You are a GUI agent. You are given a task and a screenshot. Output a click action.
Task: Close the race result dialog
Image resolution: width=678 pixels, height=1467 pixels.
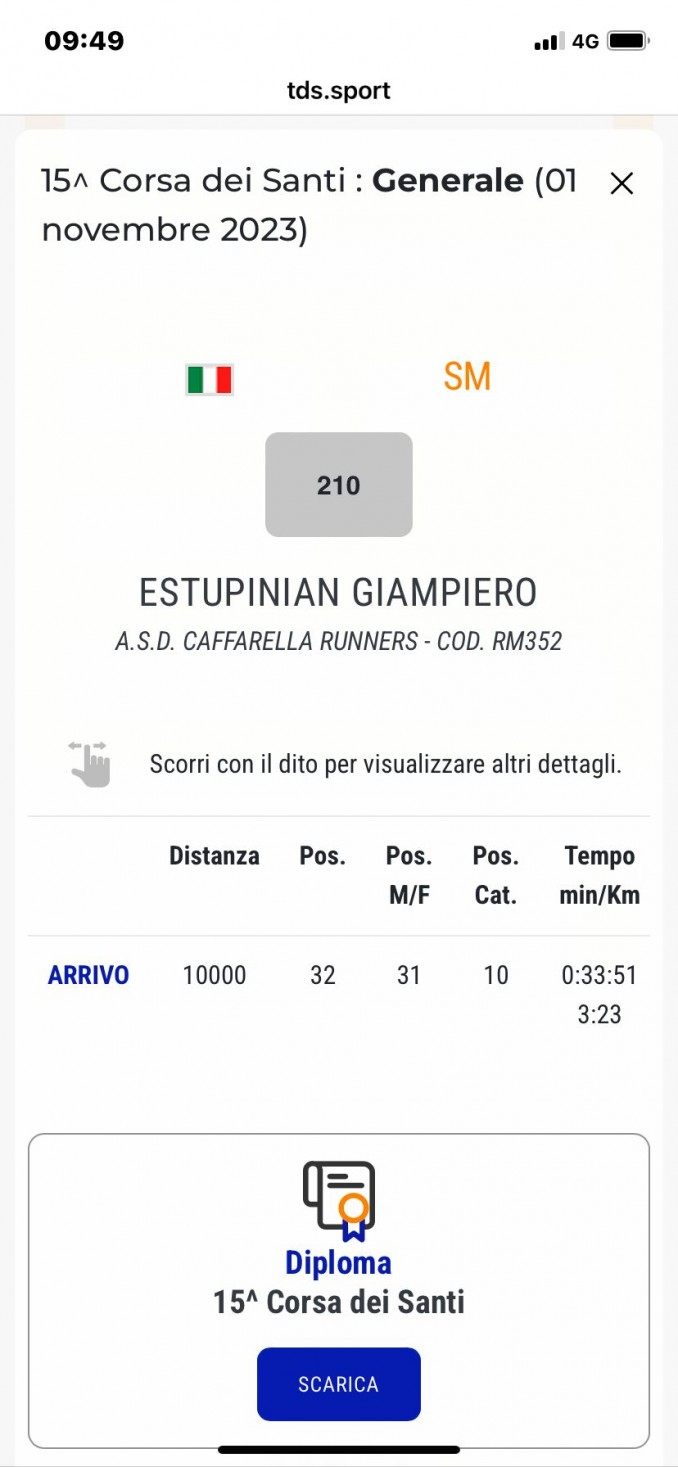pyautogui.click(x=622, y=183)
